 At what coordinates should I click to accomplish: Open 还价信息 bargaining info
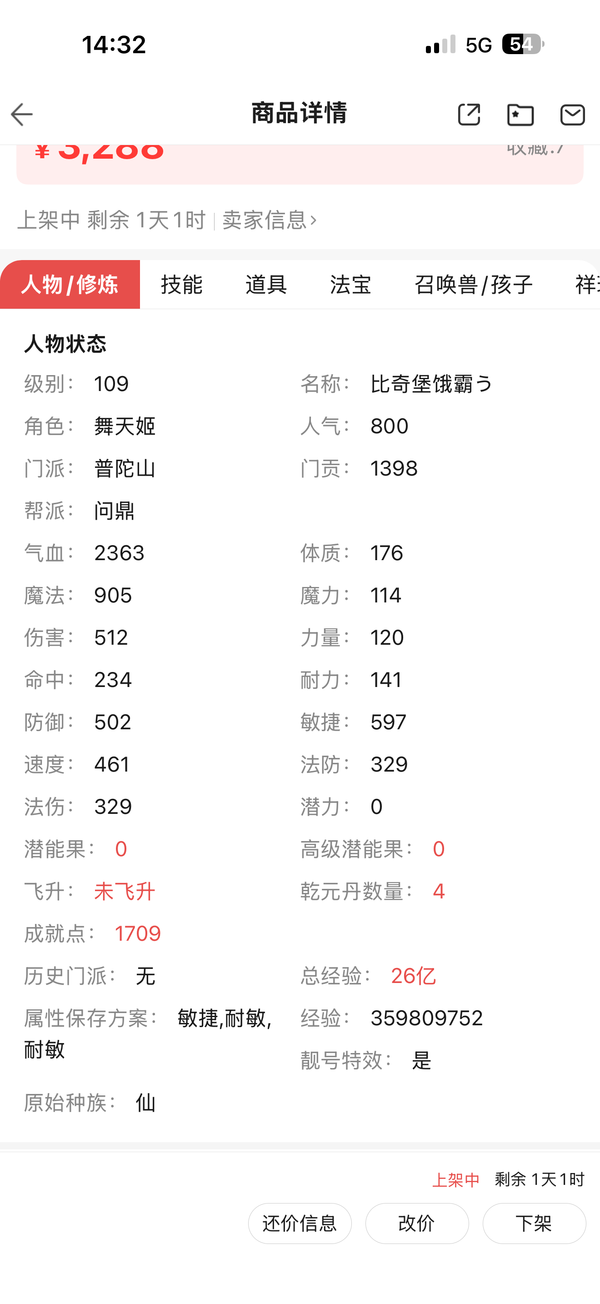300,1223
